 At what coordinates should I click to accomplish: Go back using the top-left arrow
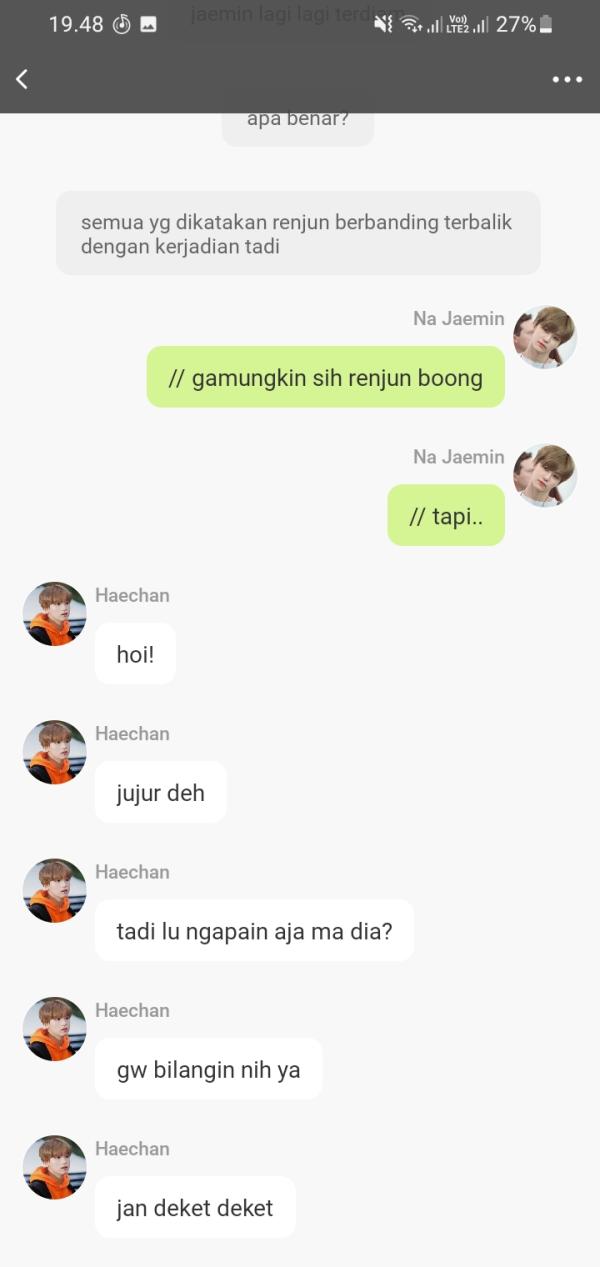[22, 79]
